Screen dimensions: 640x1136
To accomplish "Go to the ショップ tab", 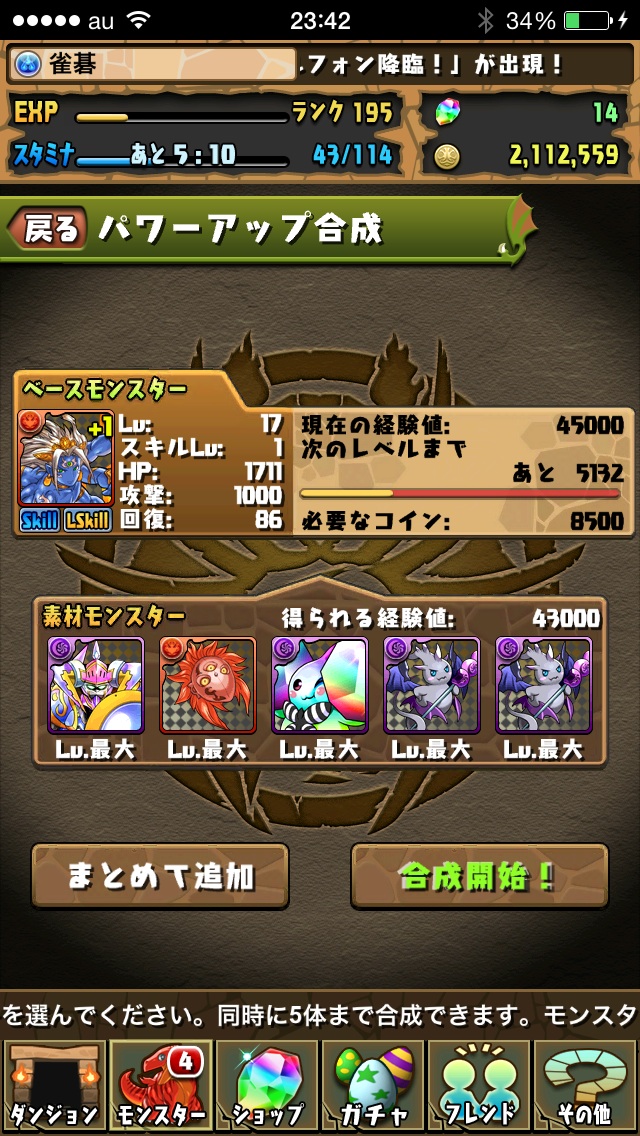I will tap(265, 1086).
